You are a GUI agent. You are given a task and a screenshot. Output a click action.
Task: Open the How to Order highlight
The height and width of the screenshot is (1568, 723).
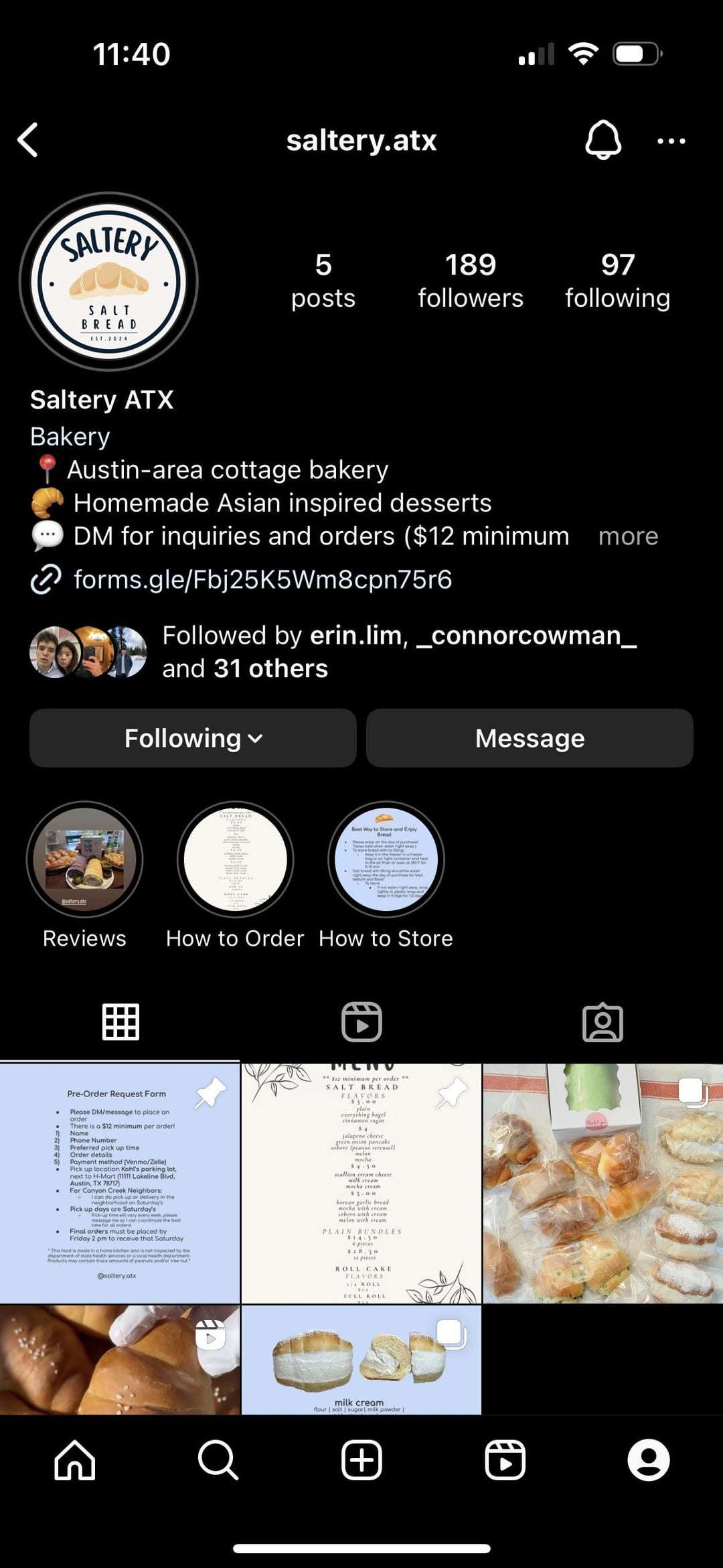(235, 859)
